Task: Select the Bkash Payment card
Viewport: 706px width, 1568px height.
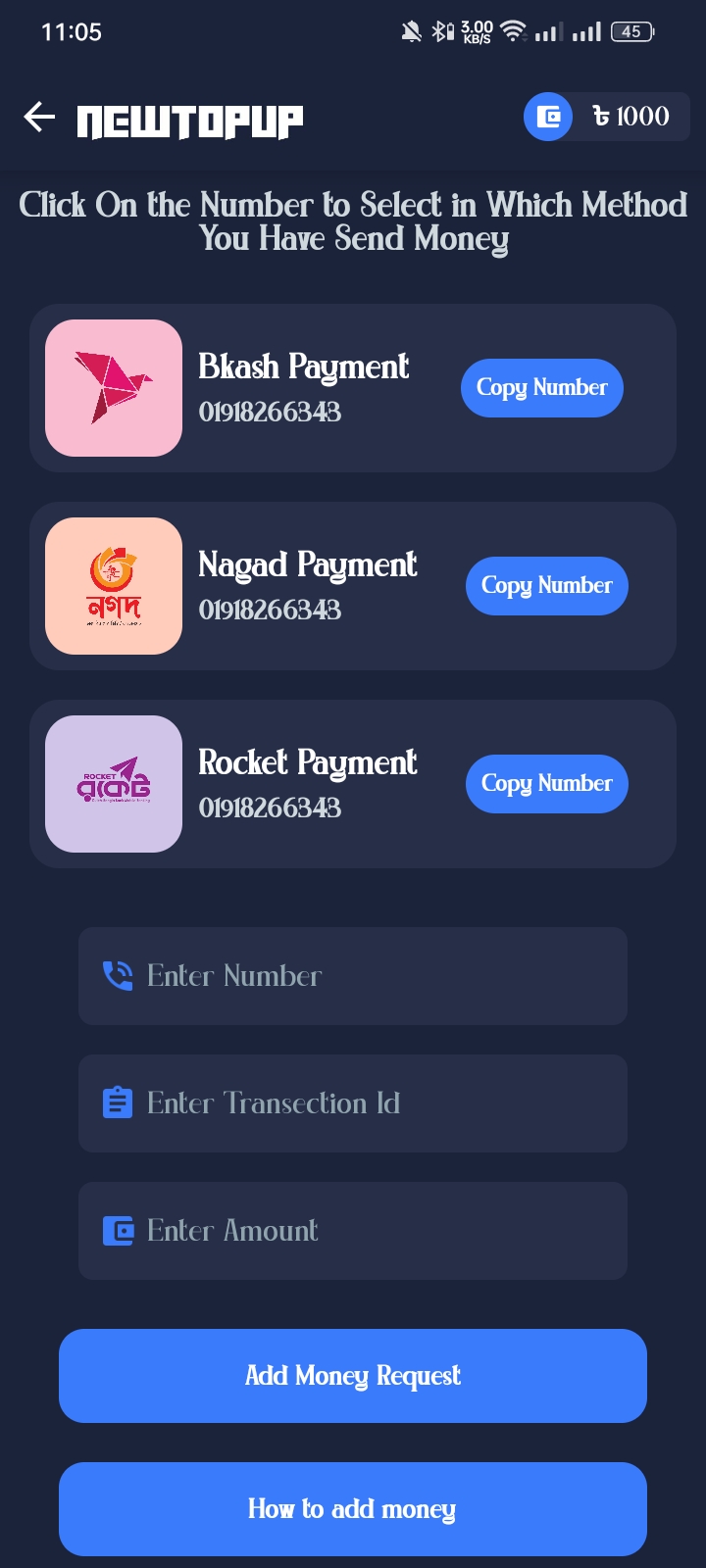Action: click(353, 388)
